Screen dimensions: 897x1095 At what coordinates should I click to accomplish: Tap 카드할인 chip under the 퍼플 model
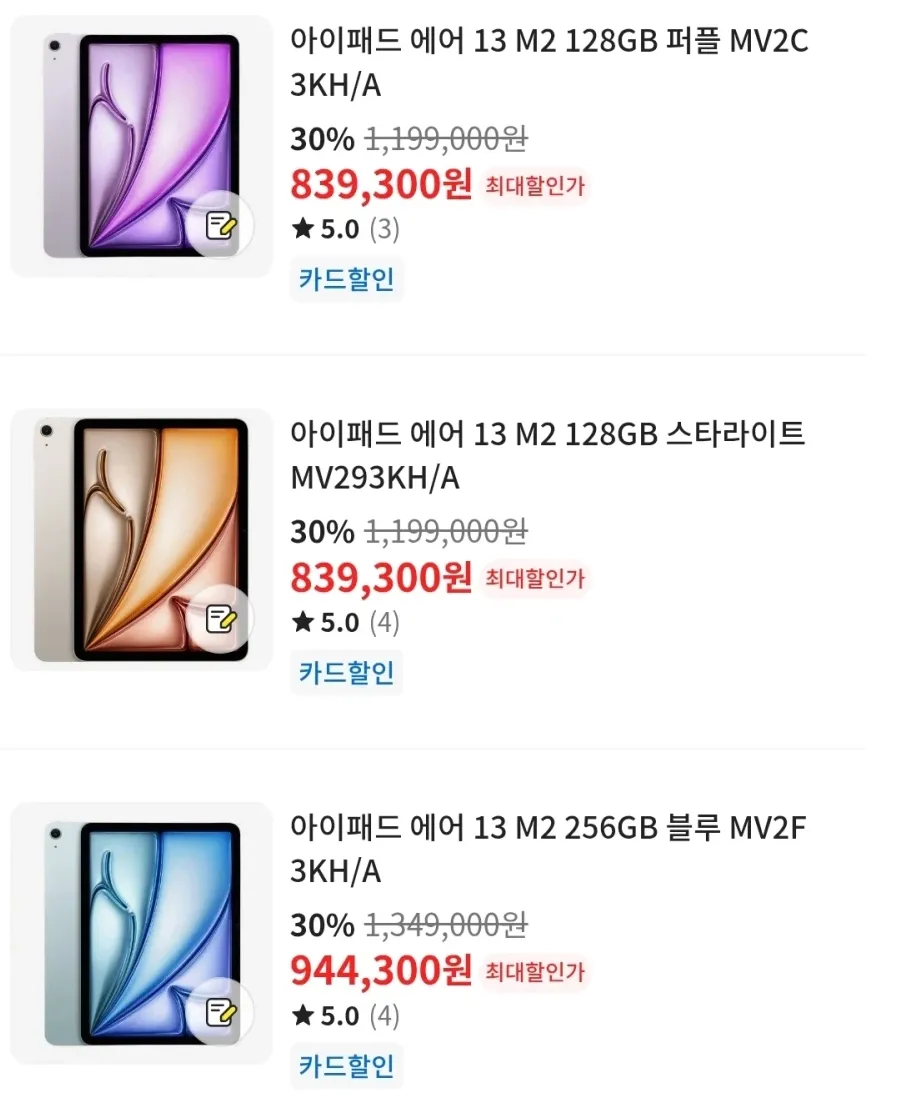click(x=347, y=278)
